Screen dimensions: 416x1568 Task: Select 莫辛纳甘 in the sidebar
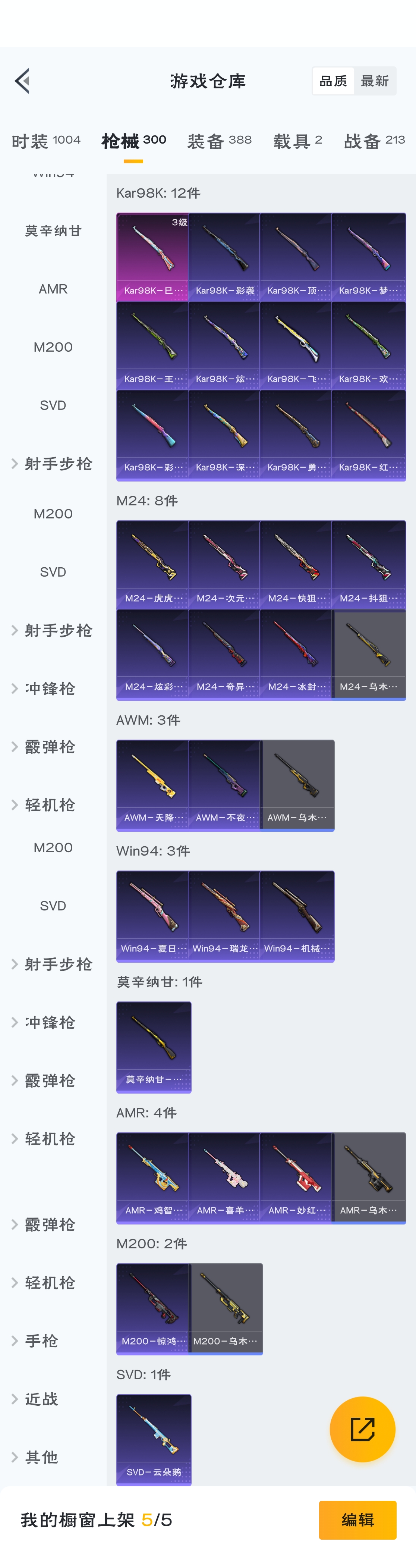point(53,231)
